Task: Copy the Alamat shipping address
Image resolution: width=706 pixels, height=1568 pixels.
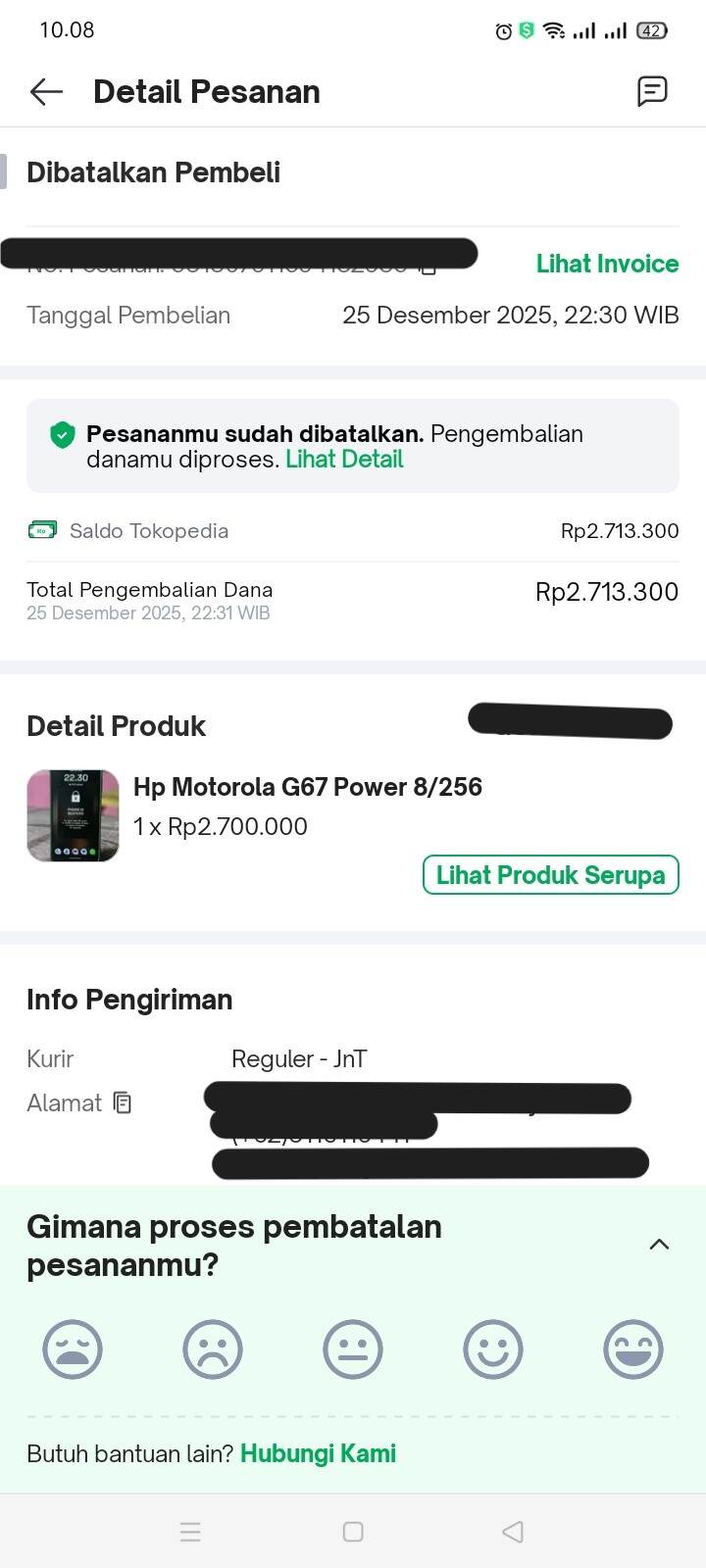Action: point(123,1102)
